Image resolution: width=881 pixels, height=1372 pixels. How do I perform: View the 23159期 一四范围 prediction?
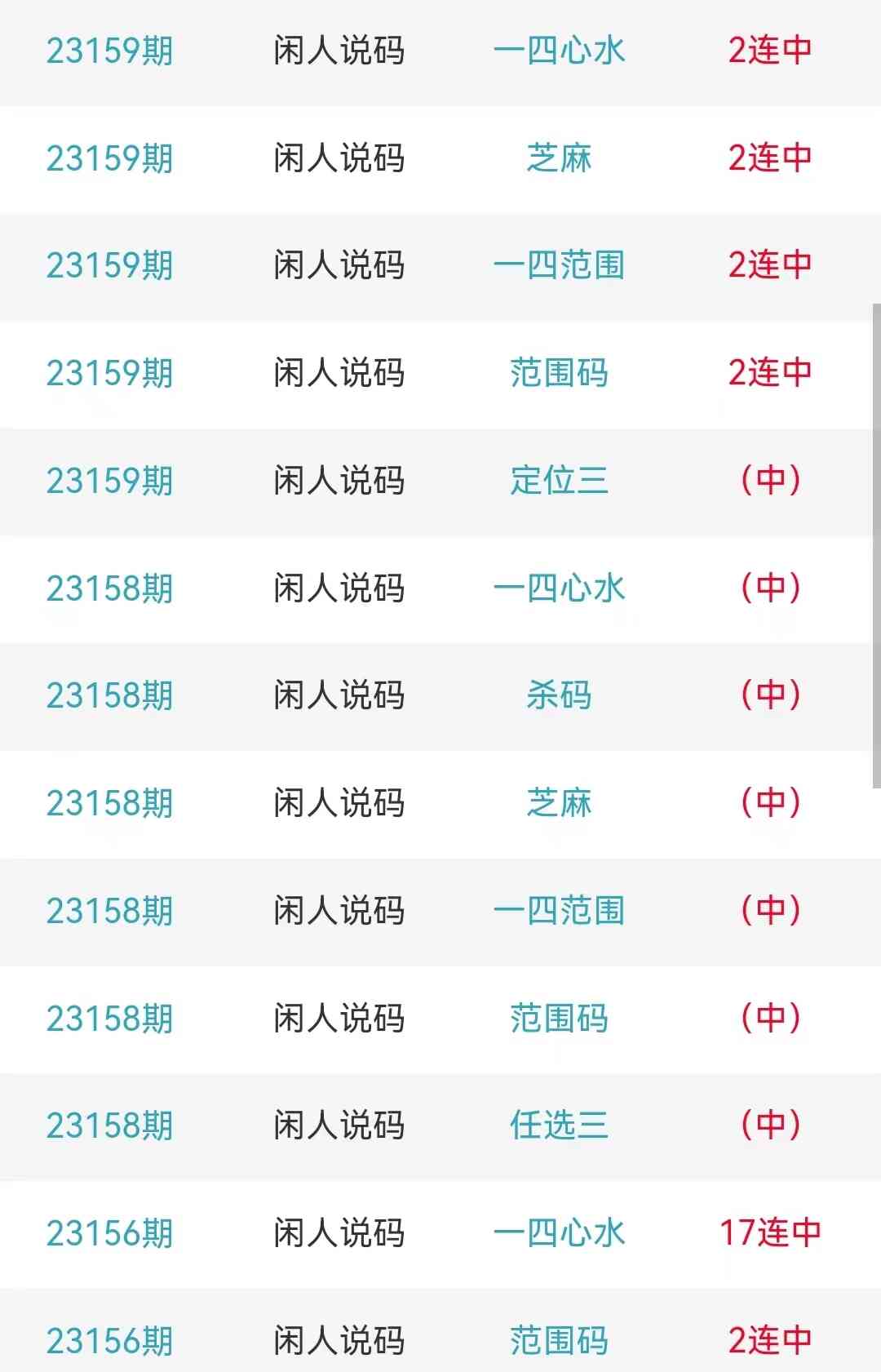click(559, 265)
